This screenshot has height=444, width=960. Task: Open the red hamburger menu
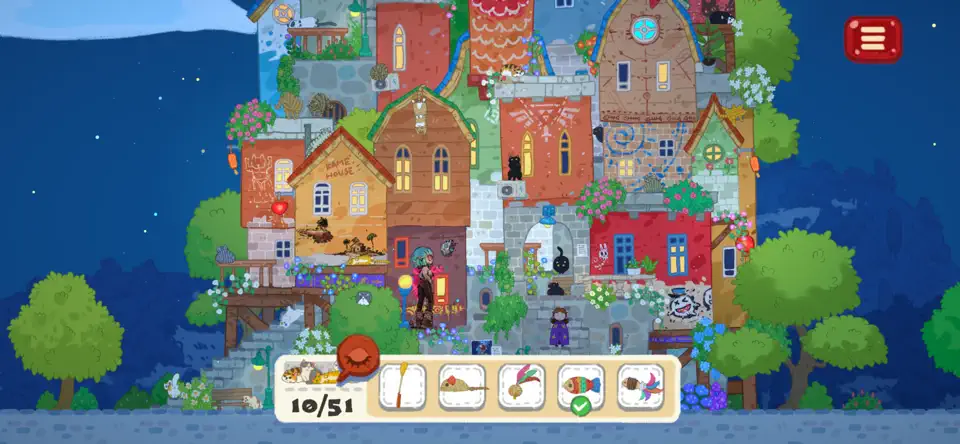tap(872, 39)
